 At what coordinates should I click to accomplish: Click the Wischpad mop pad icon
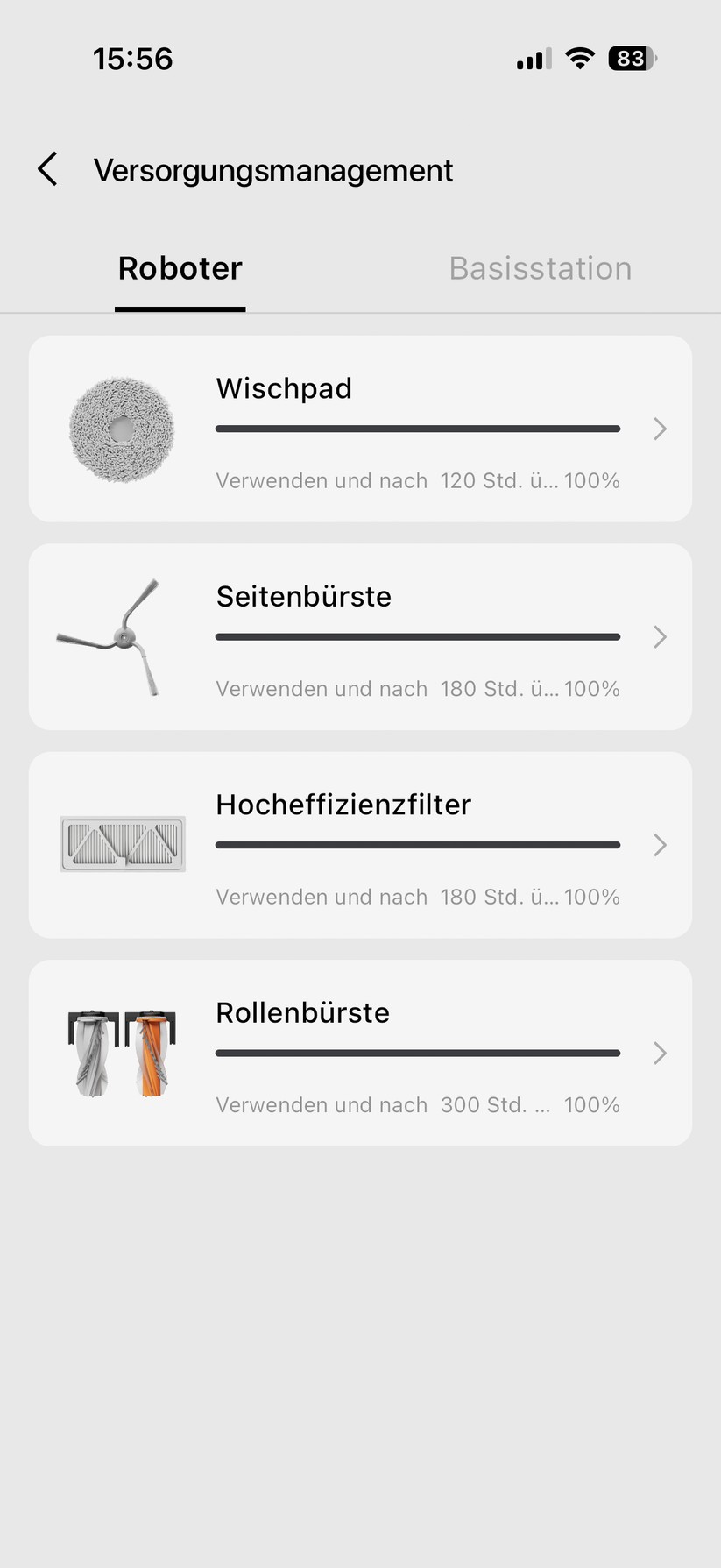point(121,429)
